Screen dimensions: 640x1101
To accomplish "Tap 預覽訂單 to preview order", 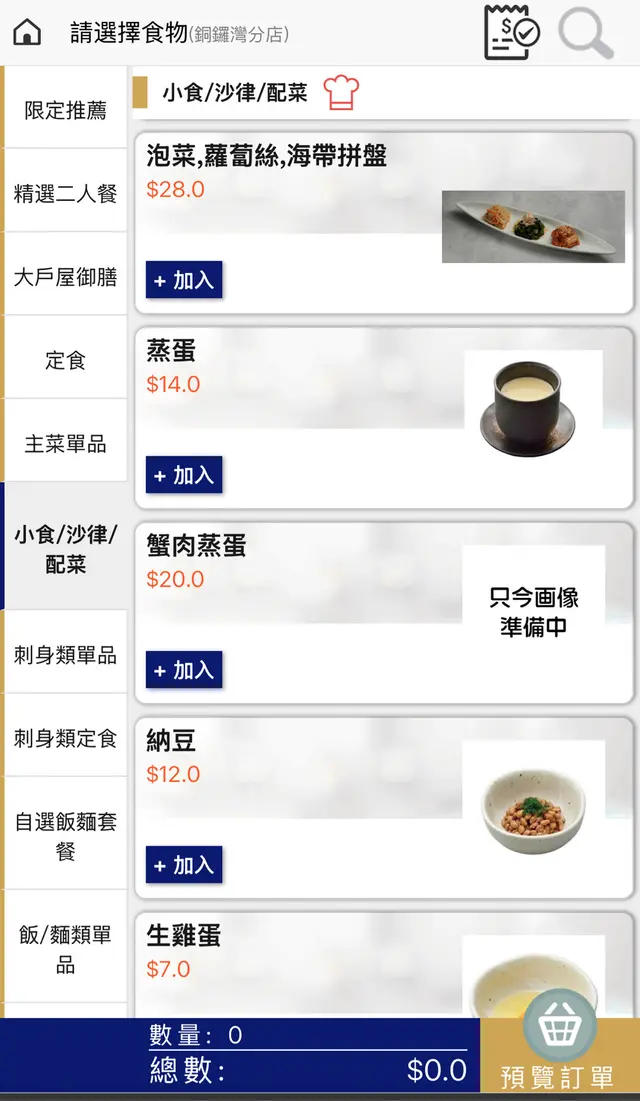I will coord(558,1056).
